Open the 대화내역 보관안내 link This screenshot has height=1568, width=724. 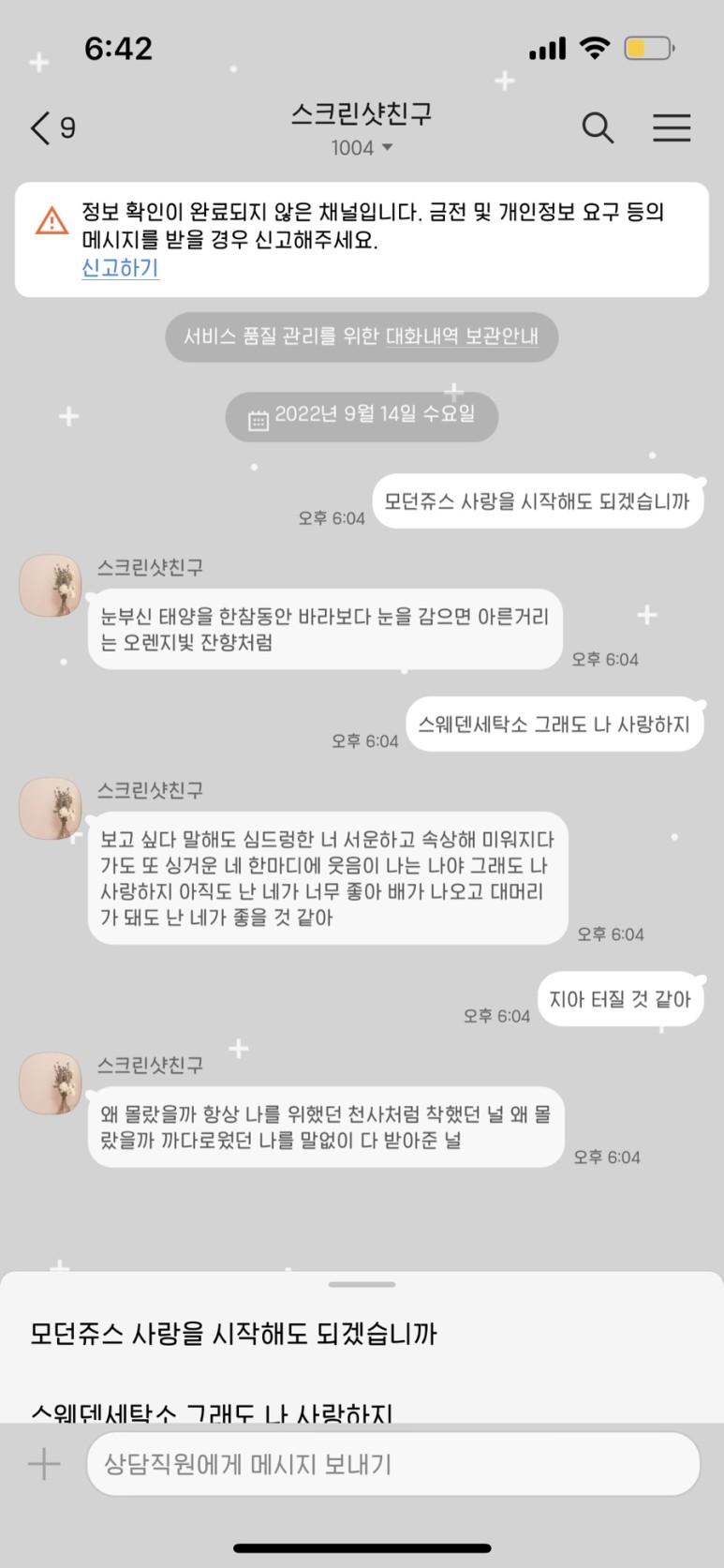(x=462, y=336)
